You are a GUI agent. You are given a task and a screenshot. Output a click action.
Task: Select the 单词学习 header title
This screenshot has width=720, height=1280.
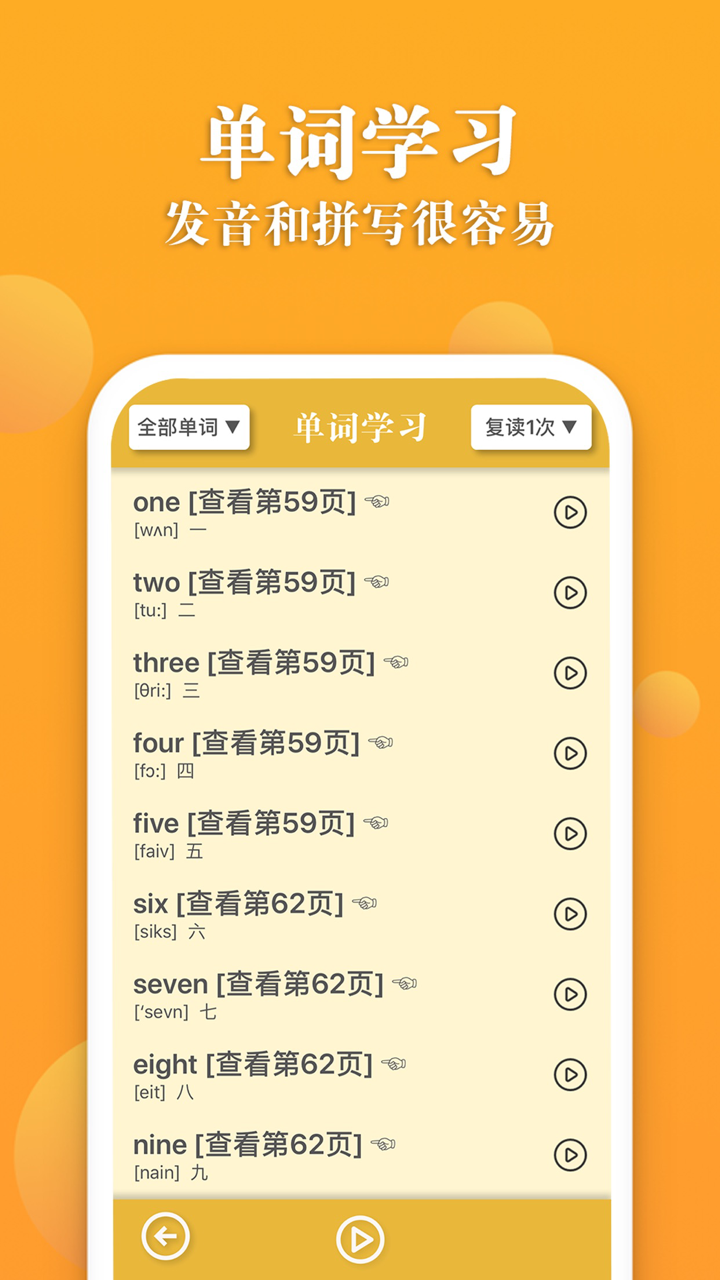pyautogui.click(x=361, y=427)
